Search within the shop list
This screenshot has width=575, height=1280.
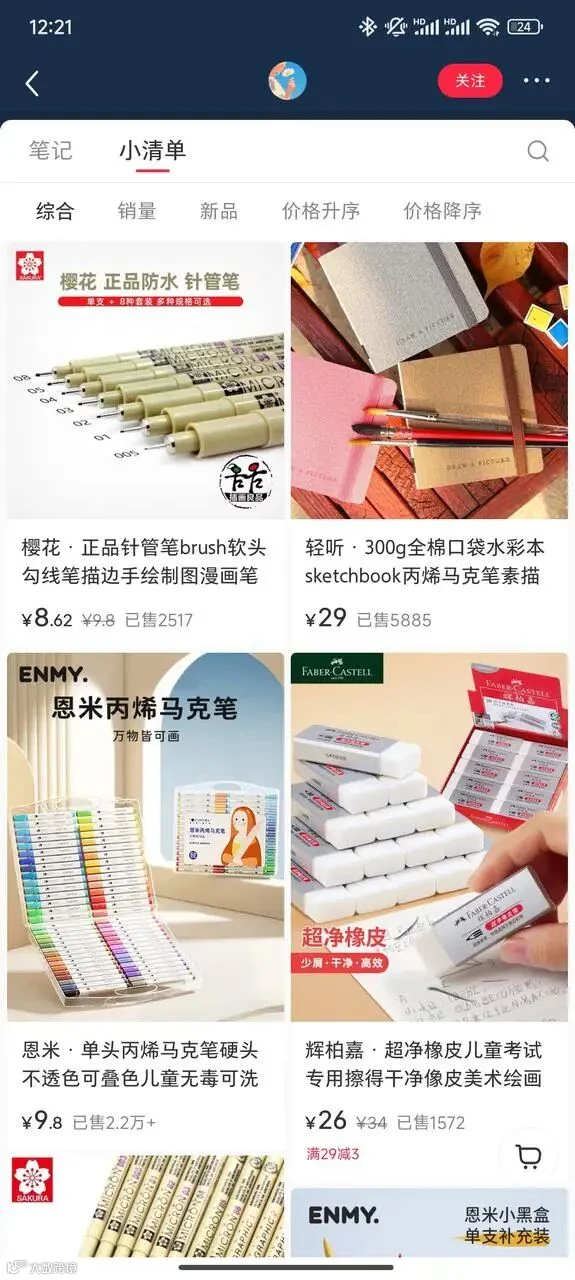pos(538,151)
